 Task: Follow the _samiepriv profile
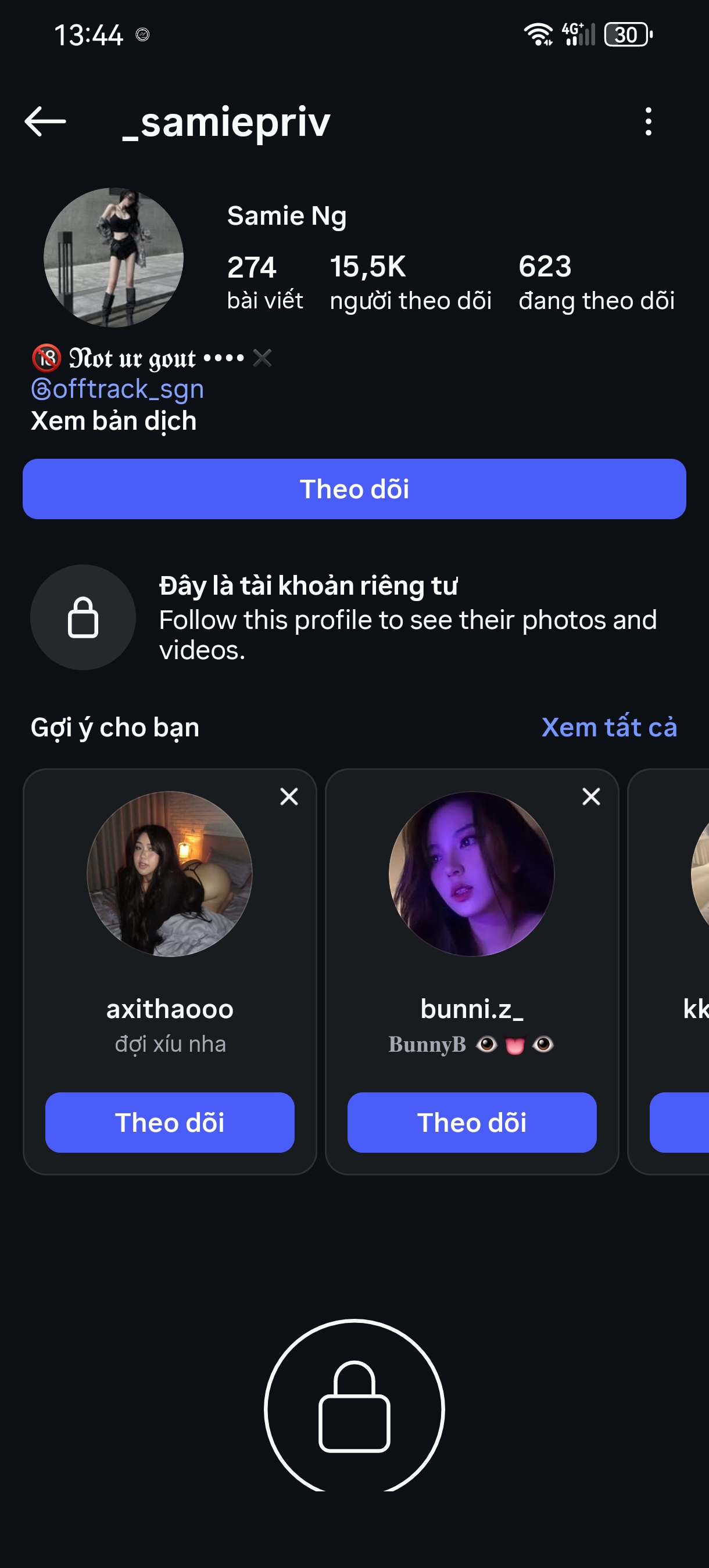(x=354, y=489)
